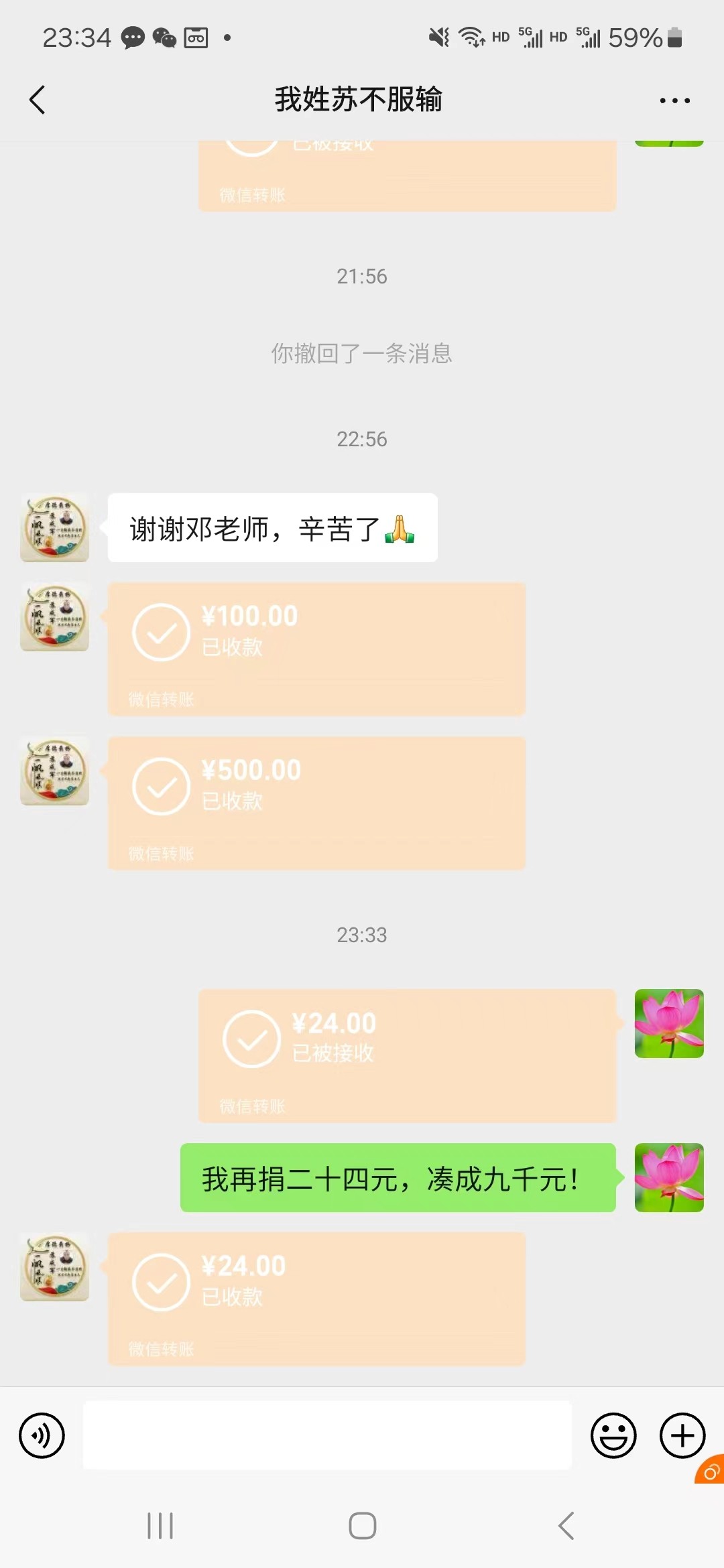Switch to voice message input
Image resolution: width=724 pixels, height=1568 pixels.
point(42,1435)
